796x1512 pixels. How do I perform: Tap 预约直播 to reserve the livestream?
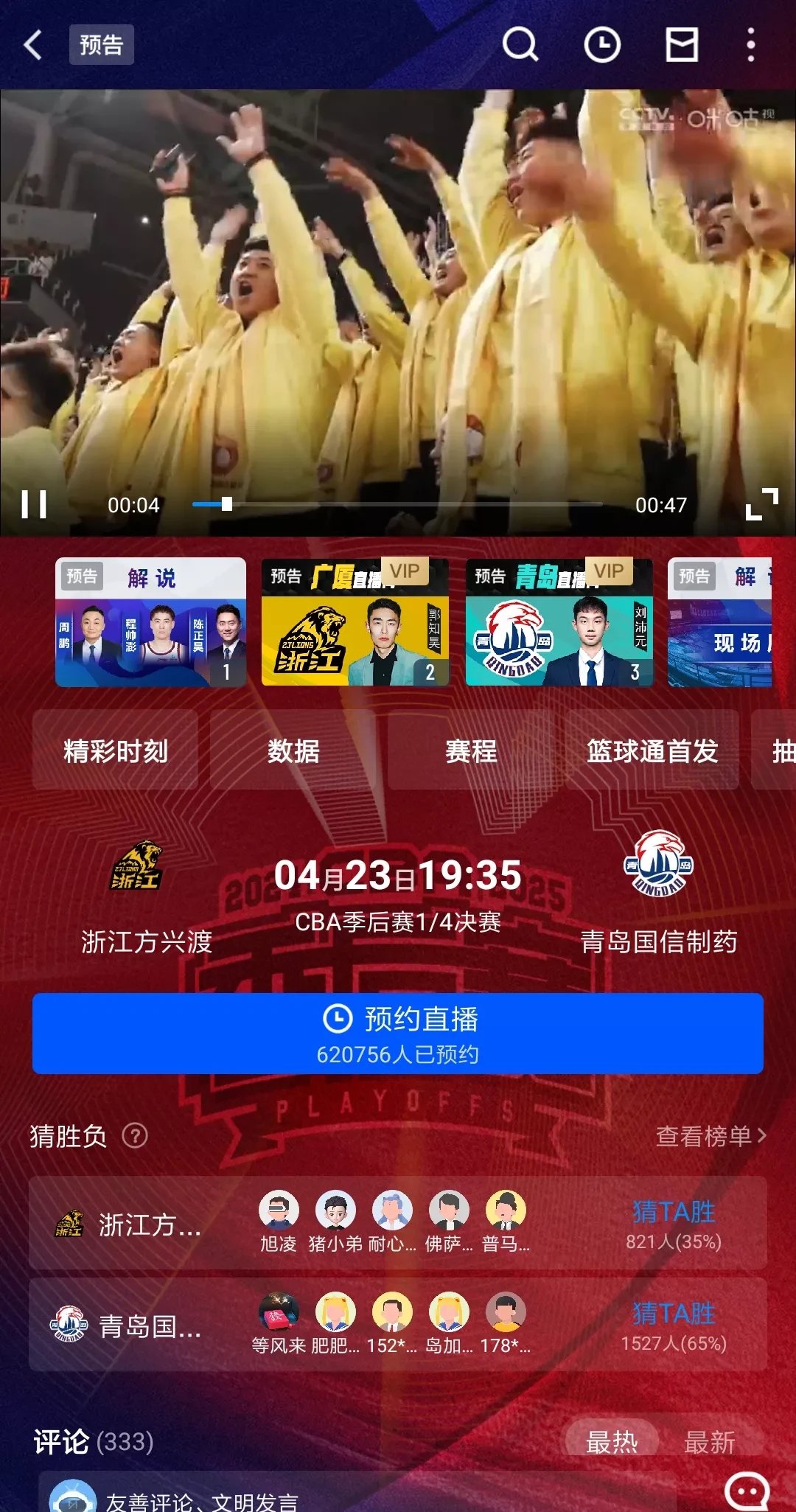click(398, 1033)
